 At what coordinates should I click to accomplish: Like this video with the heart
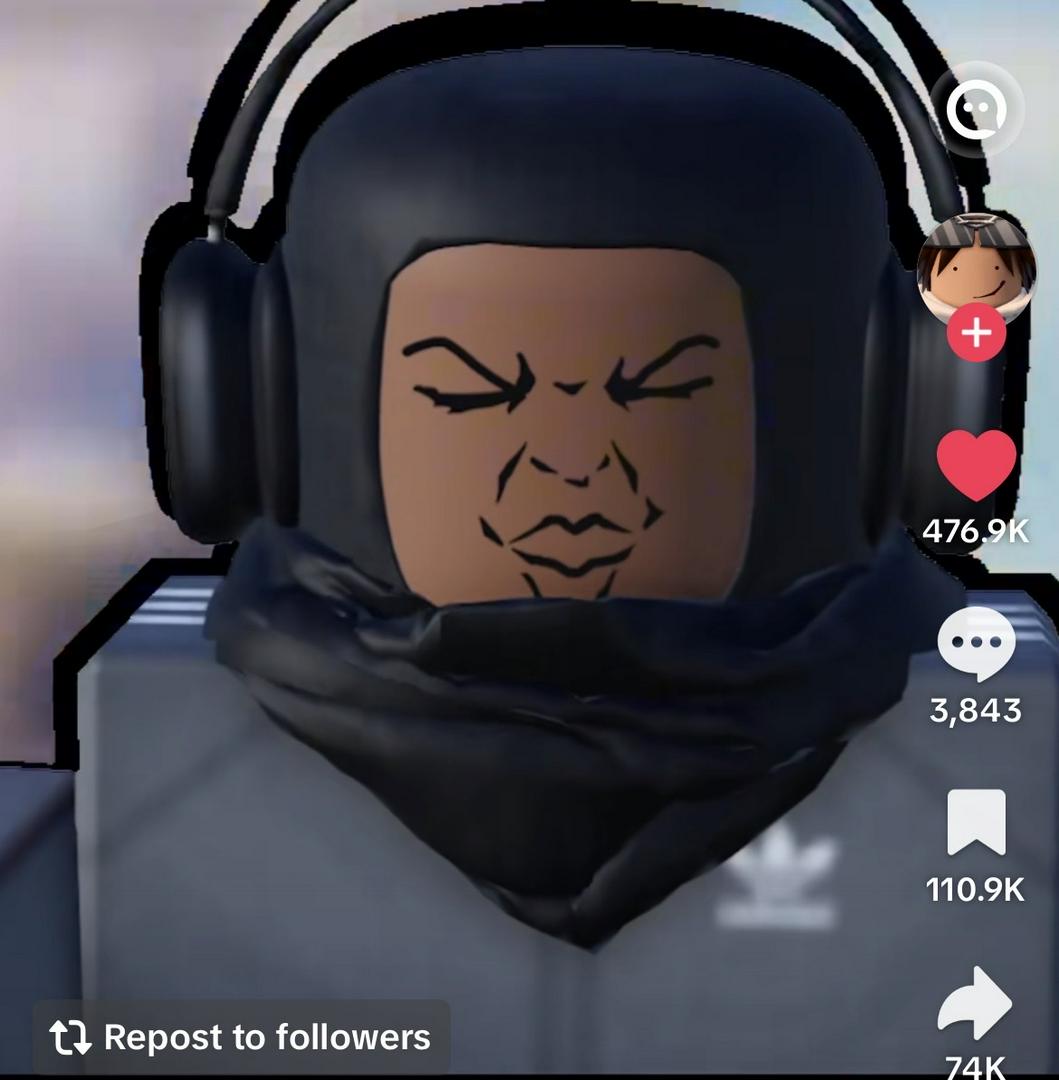(976, 468)
